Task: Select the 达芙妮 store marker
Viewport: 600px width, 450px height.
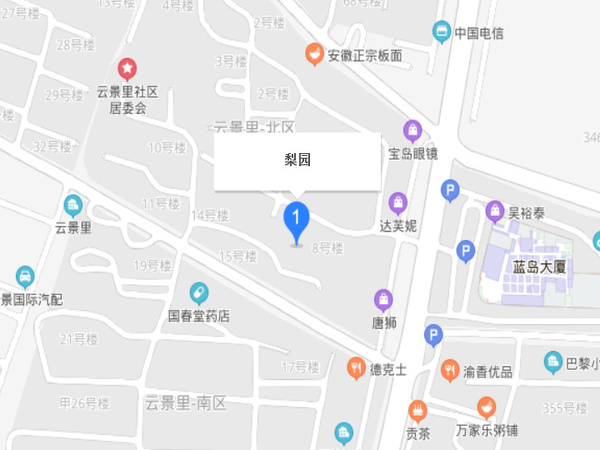Action: (401, 203)
